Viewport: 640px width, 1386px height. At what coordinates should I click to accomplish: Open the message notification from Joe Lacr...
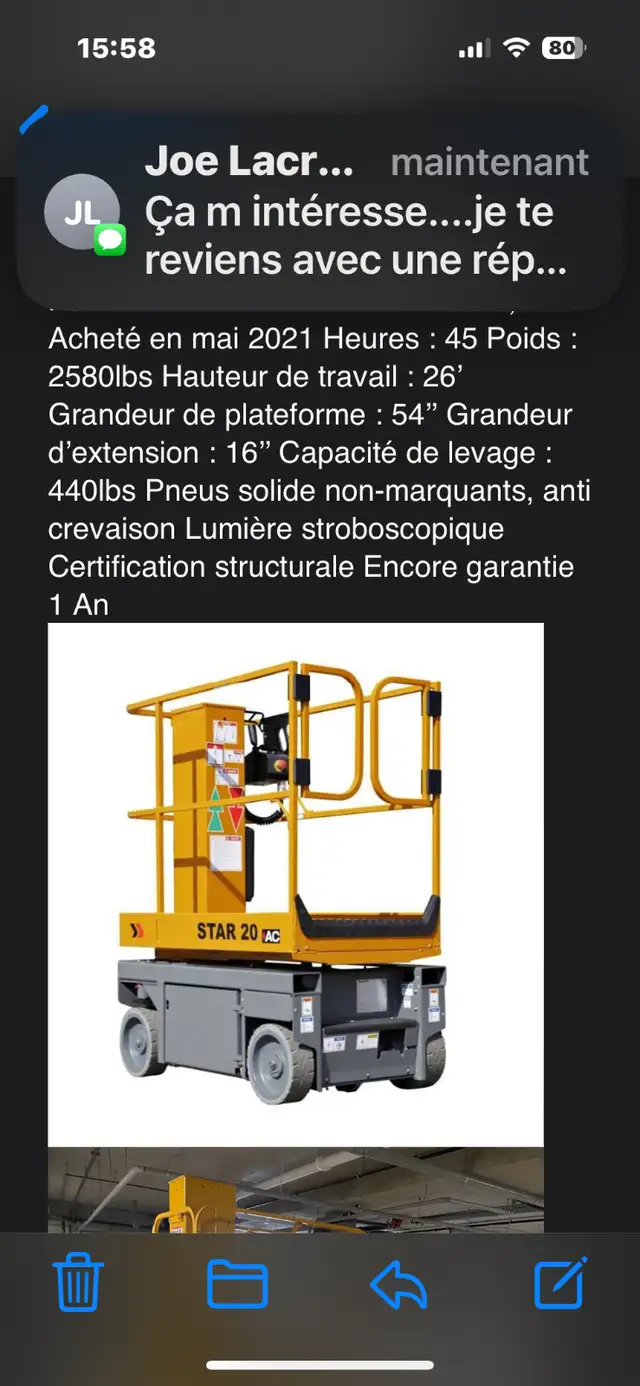pyautogui.click(x=320, y=212)
